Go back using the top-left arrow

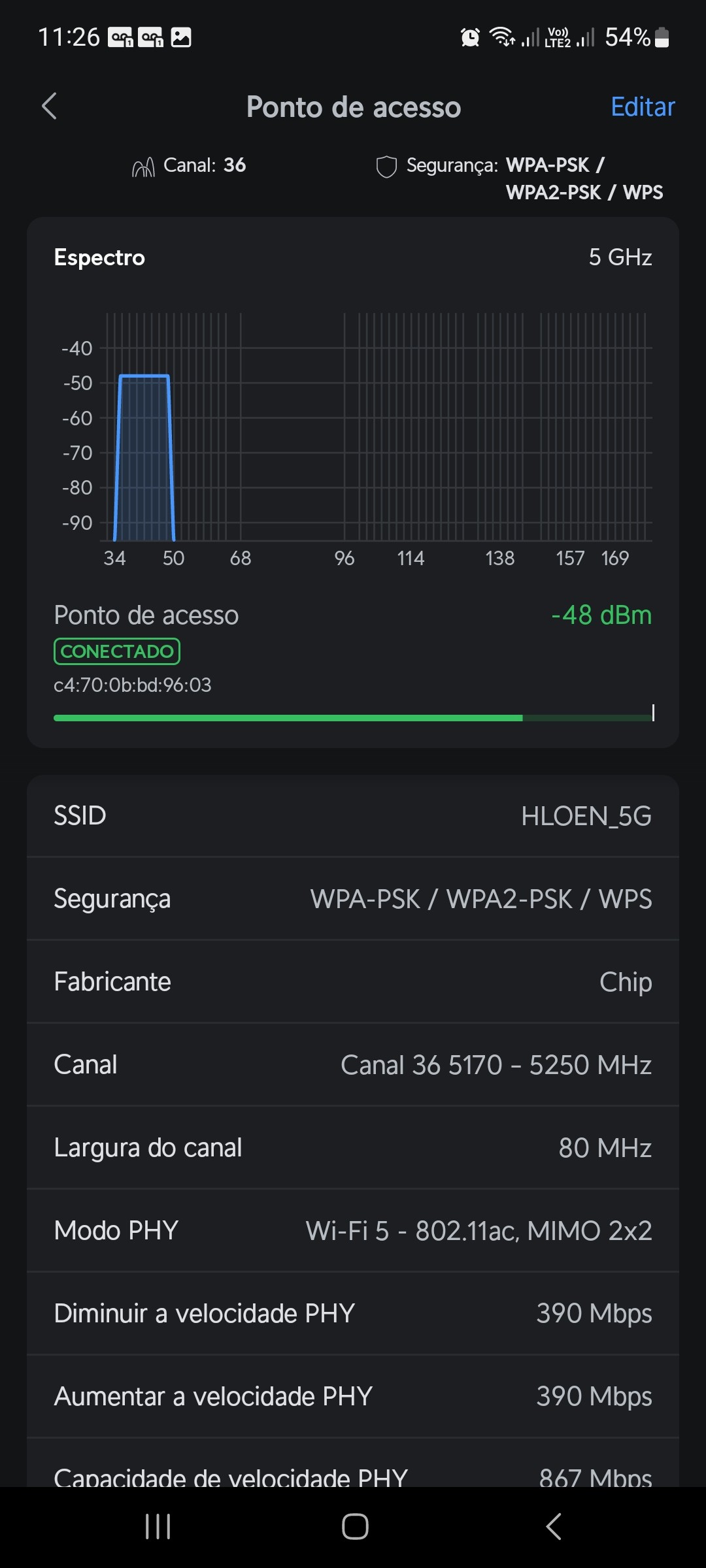tap(50, 106)
